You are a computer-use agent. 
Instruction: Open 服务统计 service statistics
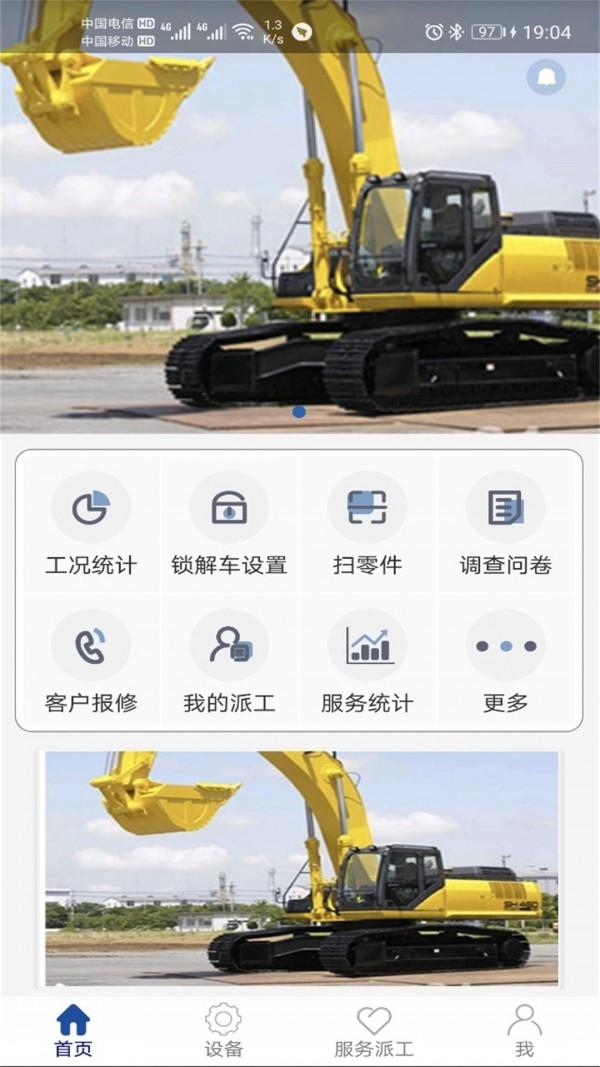(x=367, y=661)
